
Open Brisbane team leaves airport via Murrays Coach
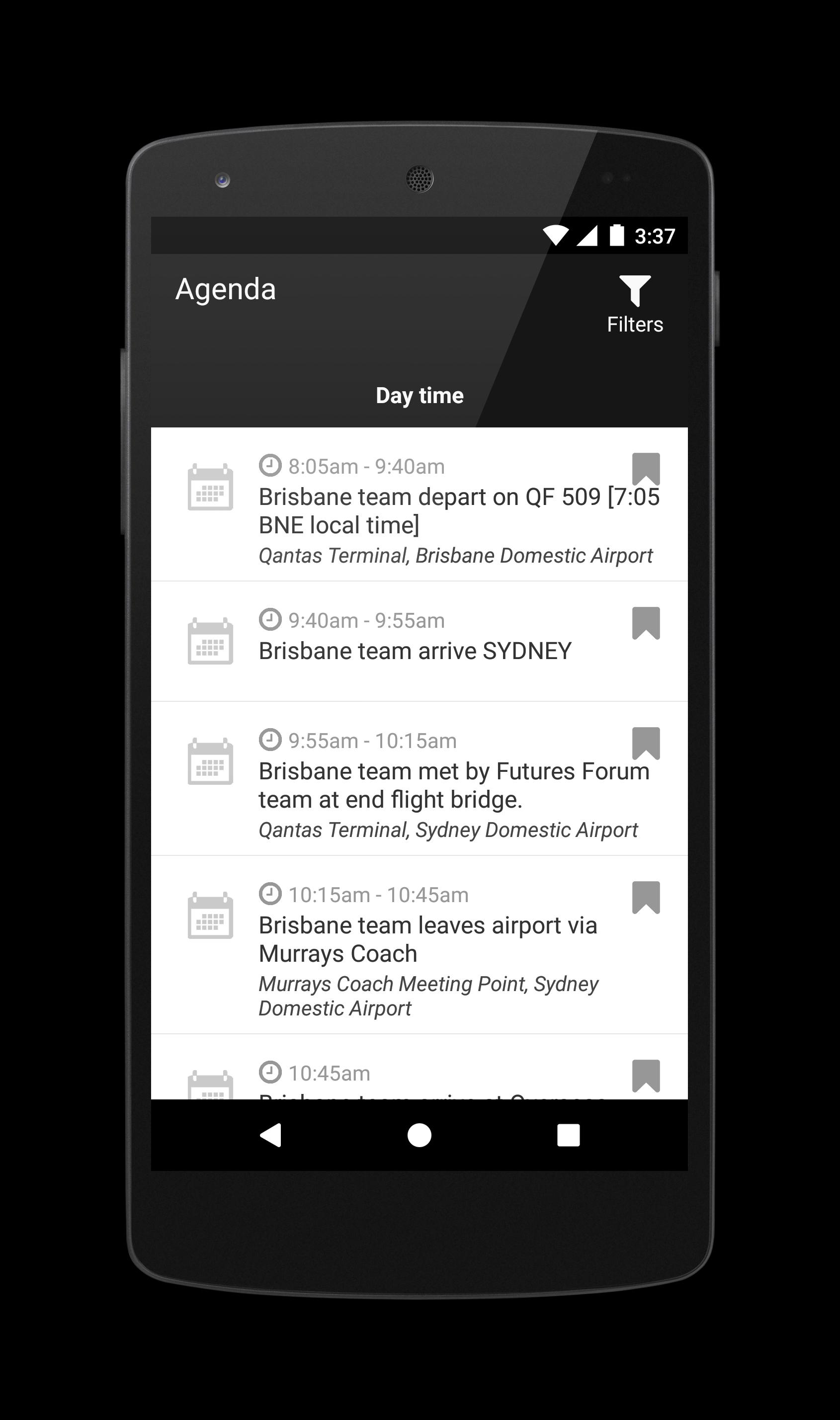pyautogui.click(x=428, y=939)
